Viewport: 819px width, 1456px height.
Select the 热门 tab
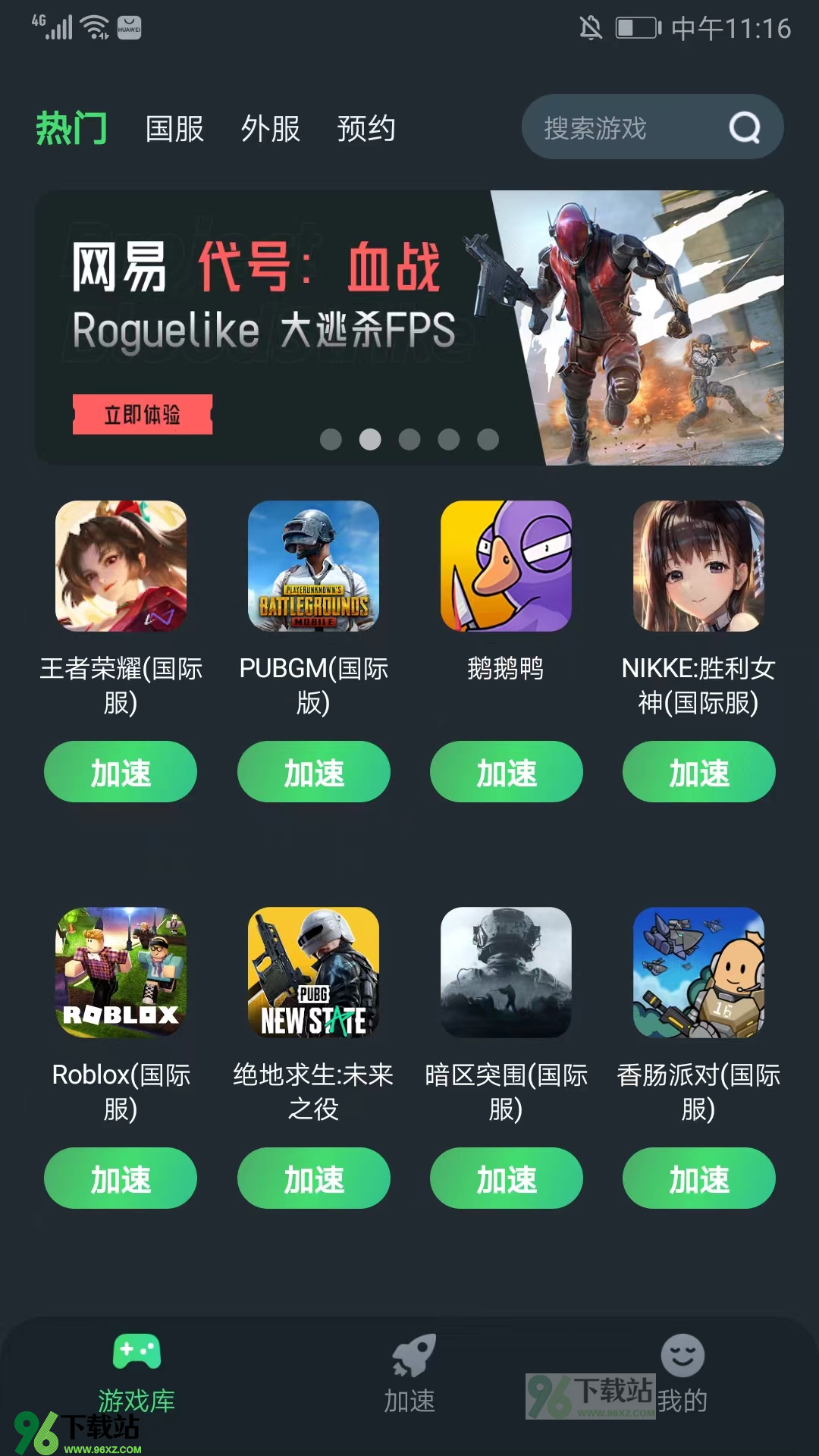(x=72, y=129)
